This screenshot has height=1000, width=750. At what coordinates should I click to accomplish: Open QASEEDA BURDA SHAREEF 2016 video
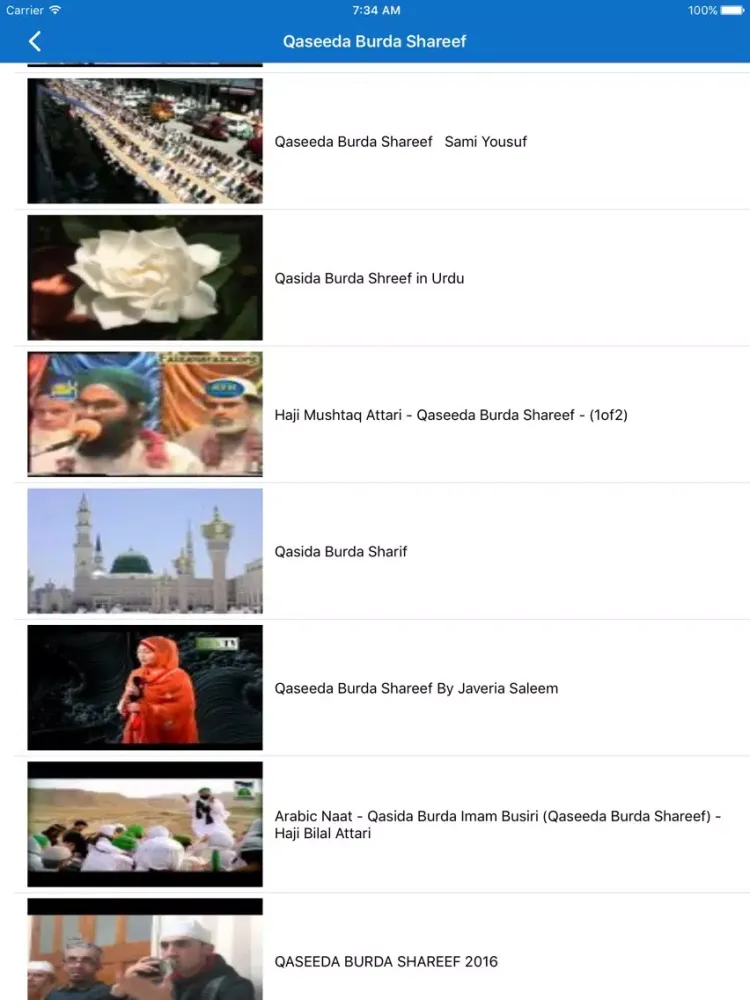[386, 961]
